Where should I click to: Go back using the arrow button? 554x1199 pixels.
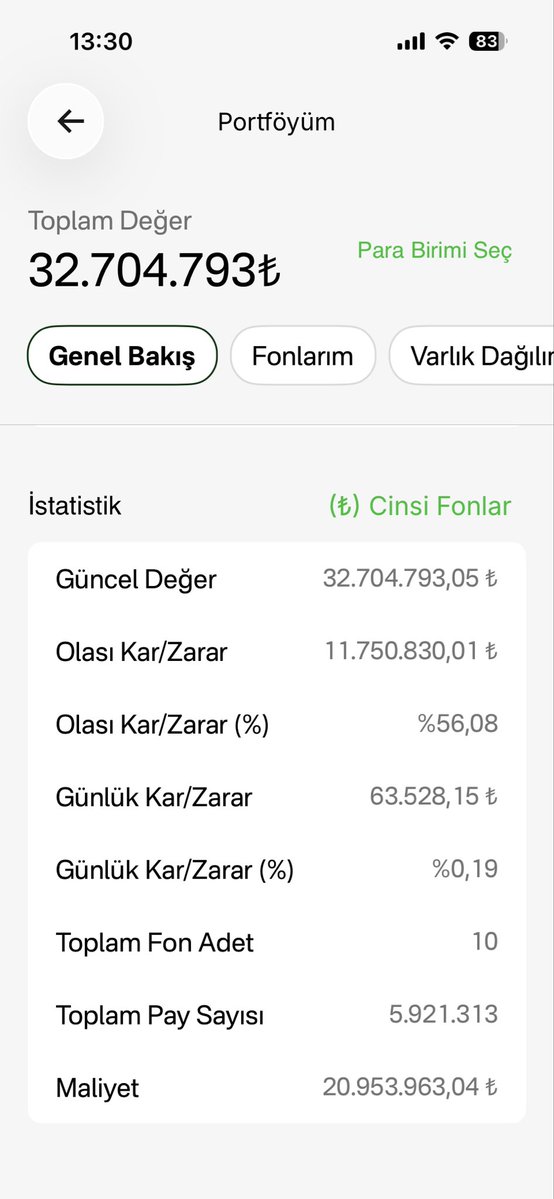(66, 121)
